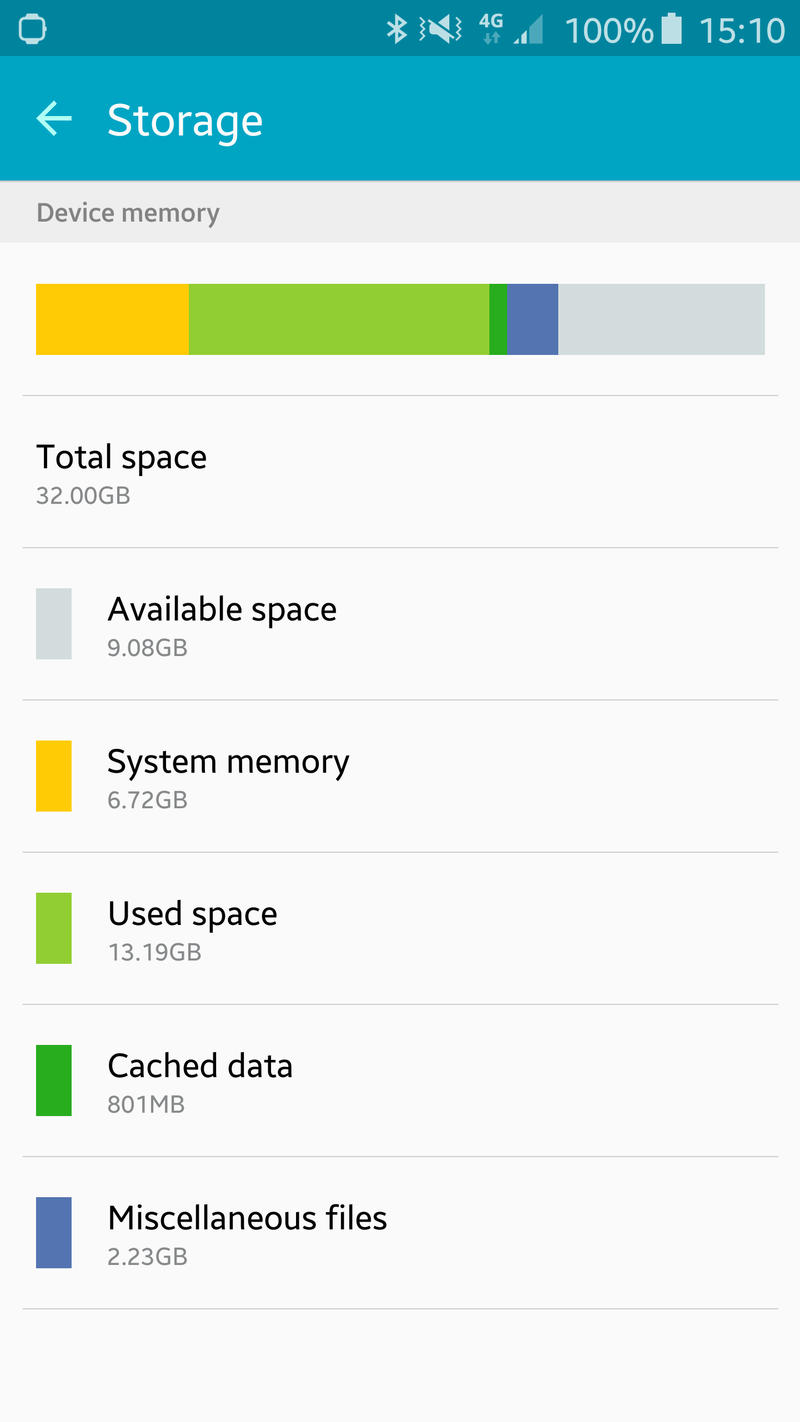This screenshot has width=800, height=1422.
Task: Tap the cellular signal strength icon
Action: (526, 29)
